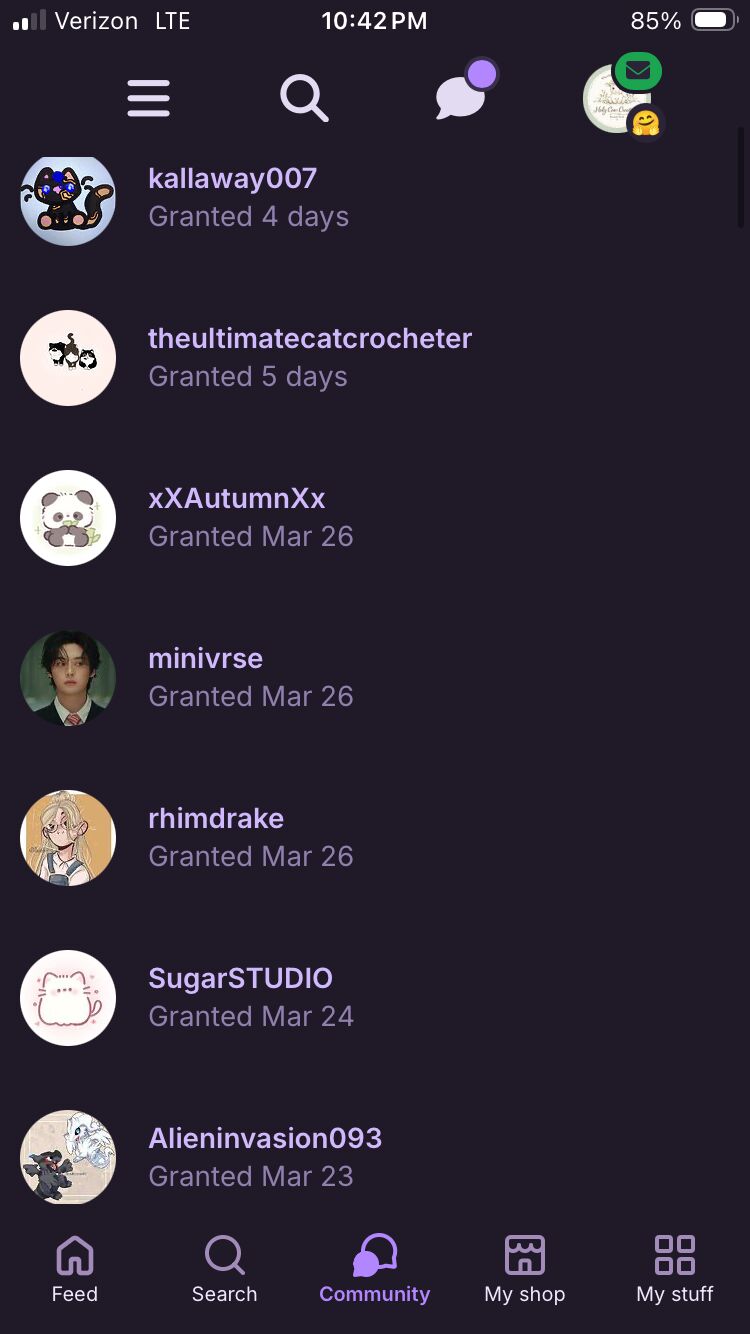Image resolution: width=750 pixels, height=1334 pixels.
Task: Switch to the Feed tab
Action: (75, 1268)
